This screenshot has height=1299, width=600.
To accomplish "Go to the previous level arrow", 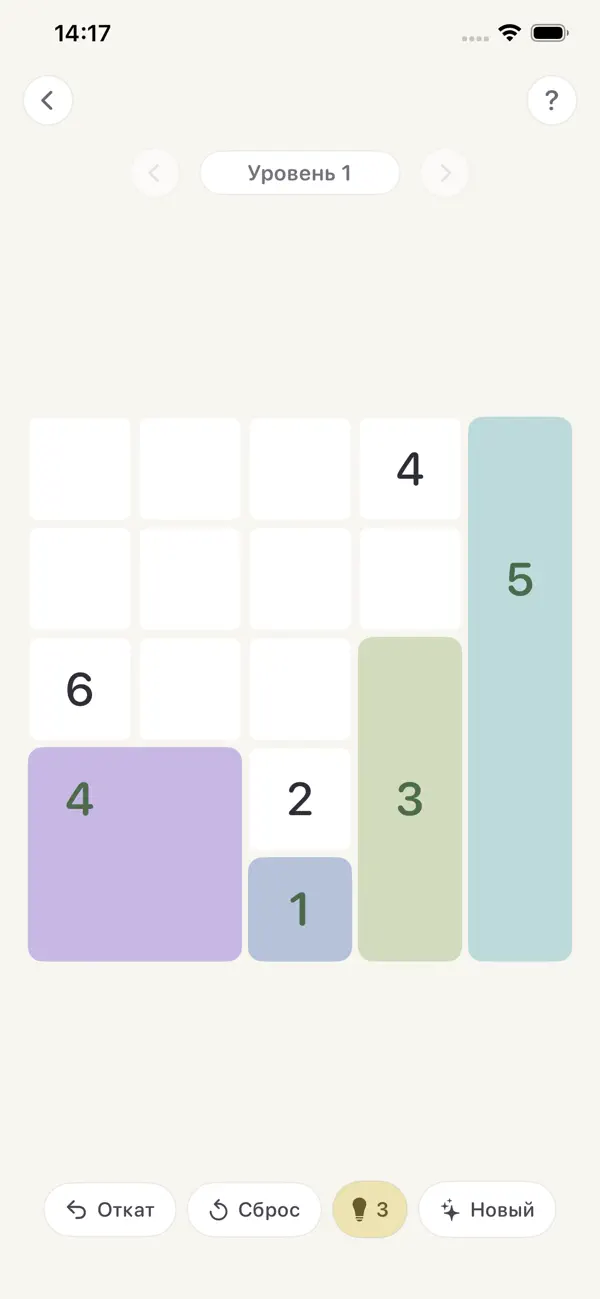I will 154,173.
